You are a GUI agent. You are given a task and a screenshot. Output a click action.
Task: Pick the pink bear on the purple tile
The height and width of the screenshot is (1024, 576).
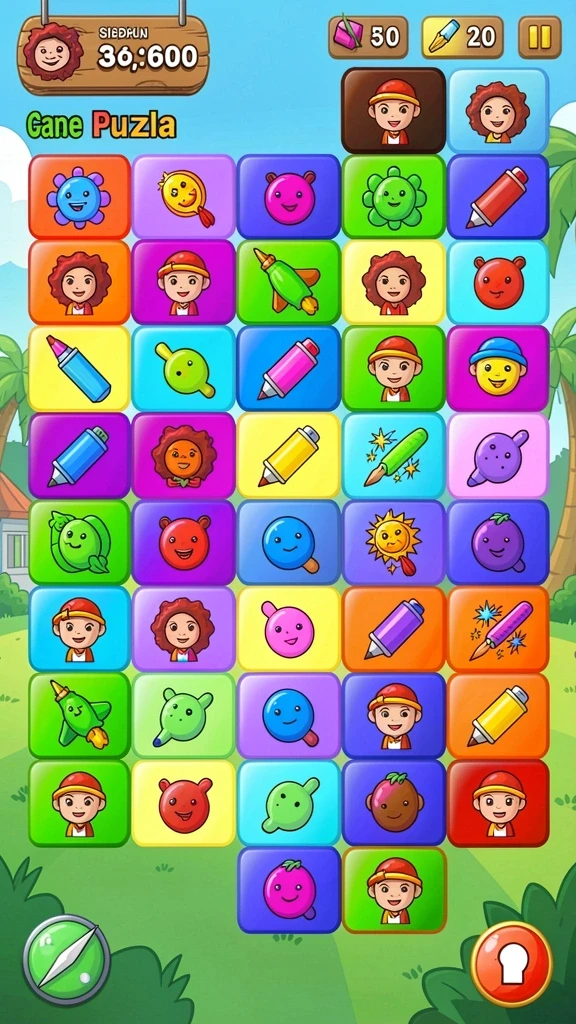(x=289, y=197)
